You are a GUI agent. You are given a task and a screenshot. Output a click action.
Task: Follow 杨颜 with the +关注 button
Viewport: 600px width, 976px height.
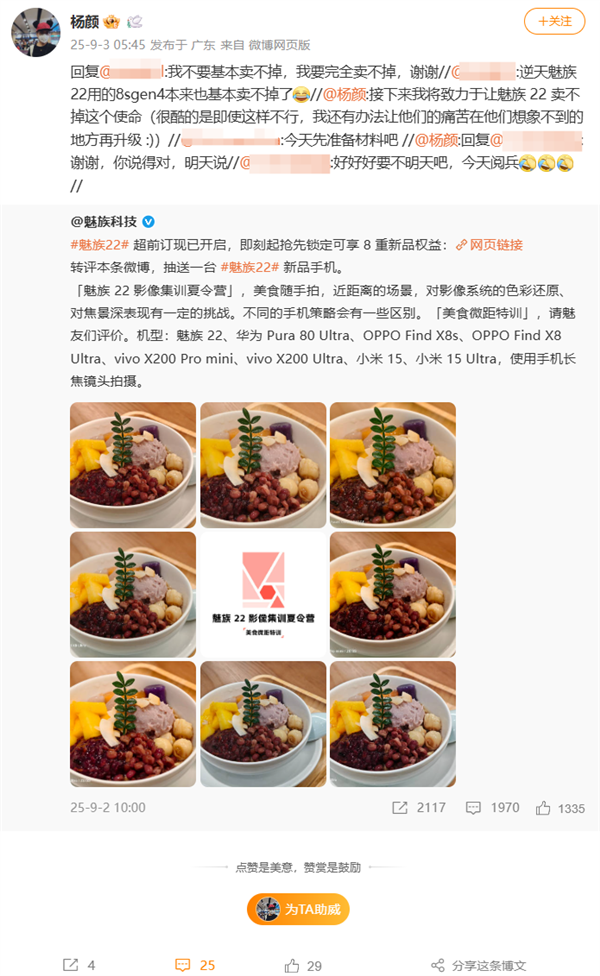(555, 22)
